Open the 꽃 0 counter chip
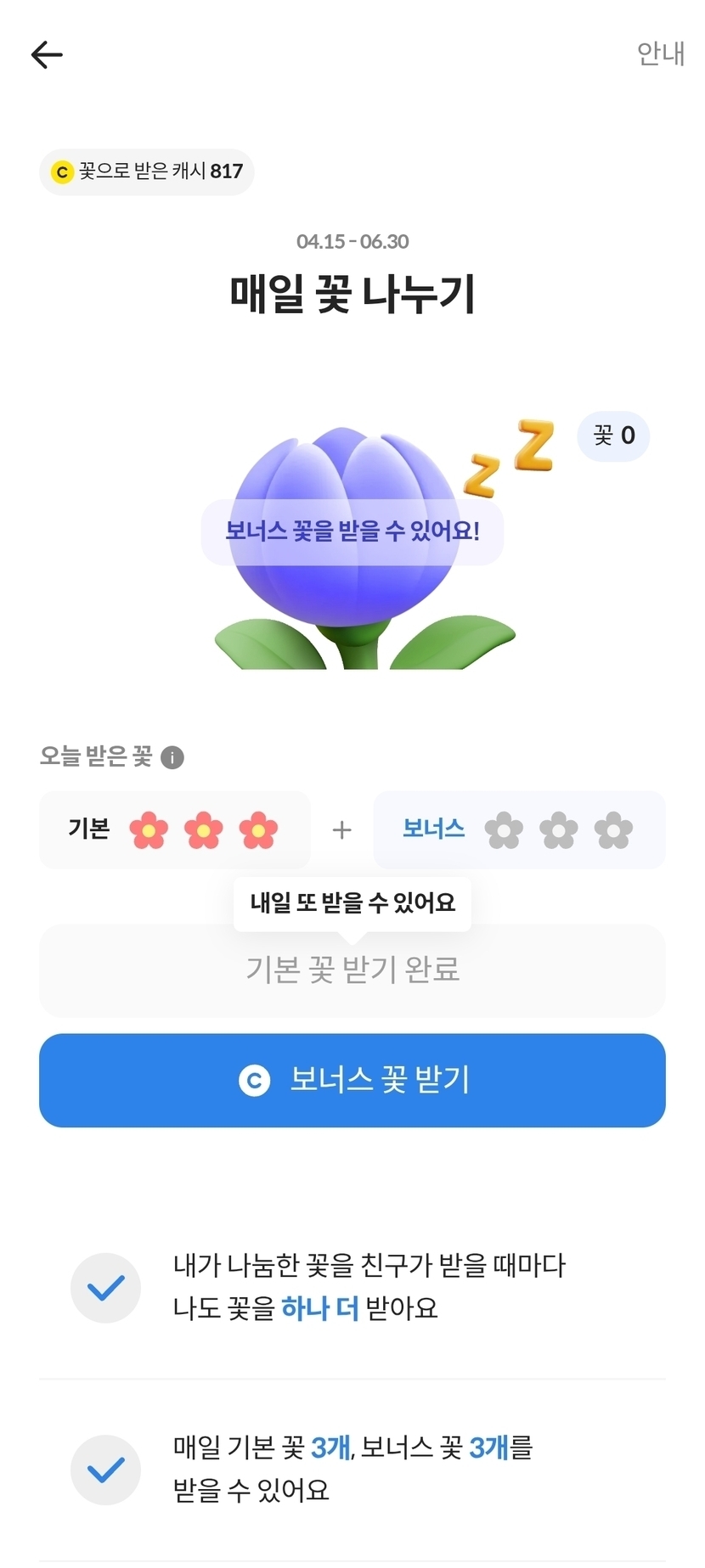Viewport: 705px width, 1568px height. (x=613, y=436)
